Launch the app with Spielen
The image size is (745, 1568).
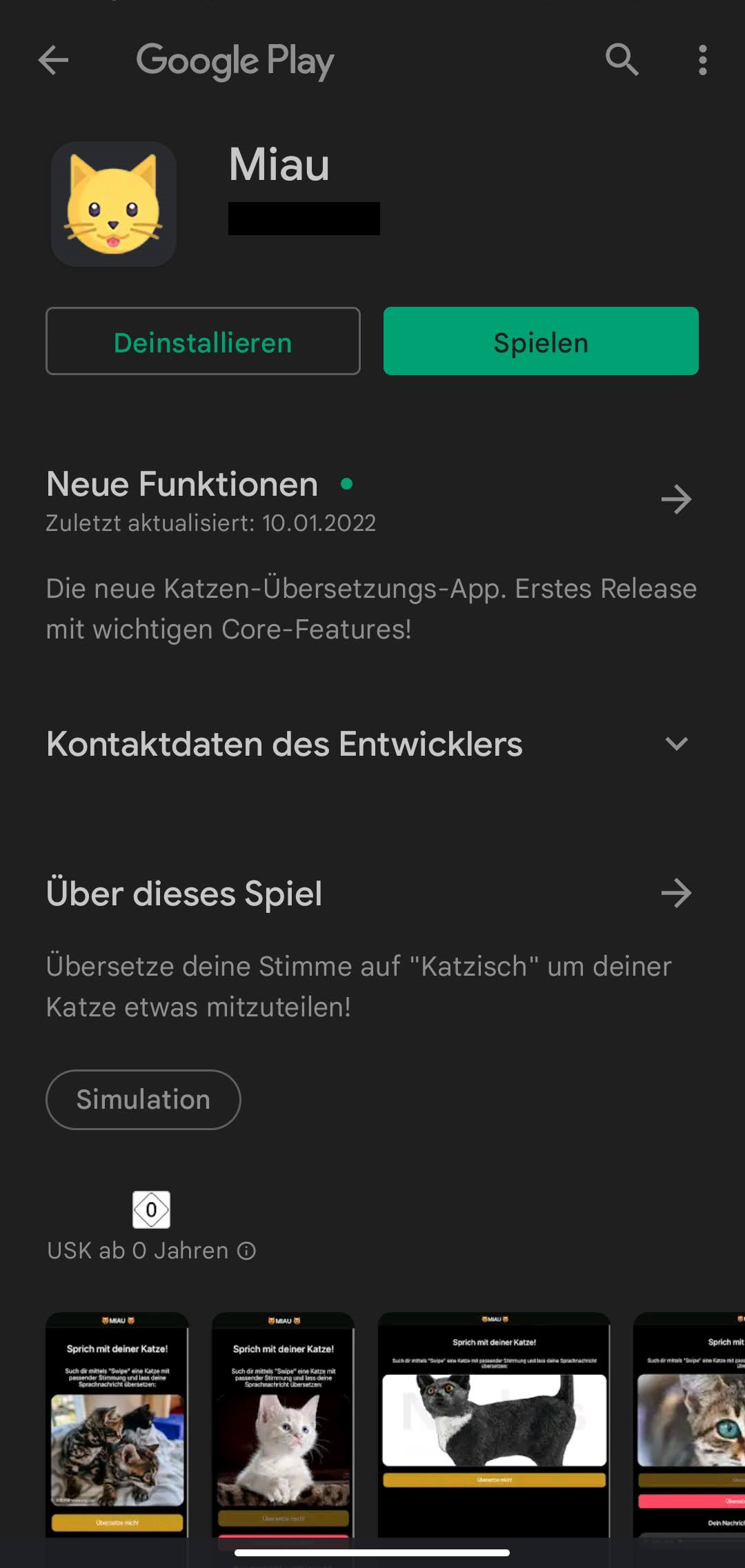coord(541,341)
